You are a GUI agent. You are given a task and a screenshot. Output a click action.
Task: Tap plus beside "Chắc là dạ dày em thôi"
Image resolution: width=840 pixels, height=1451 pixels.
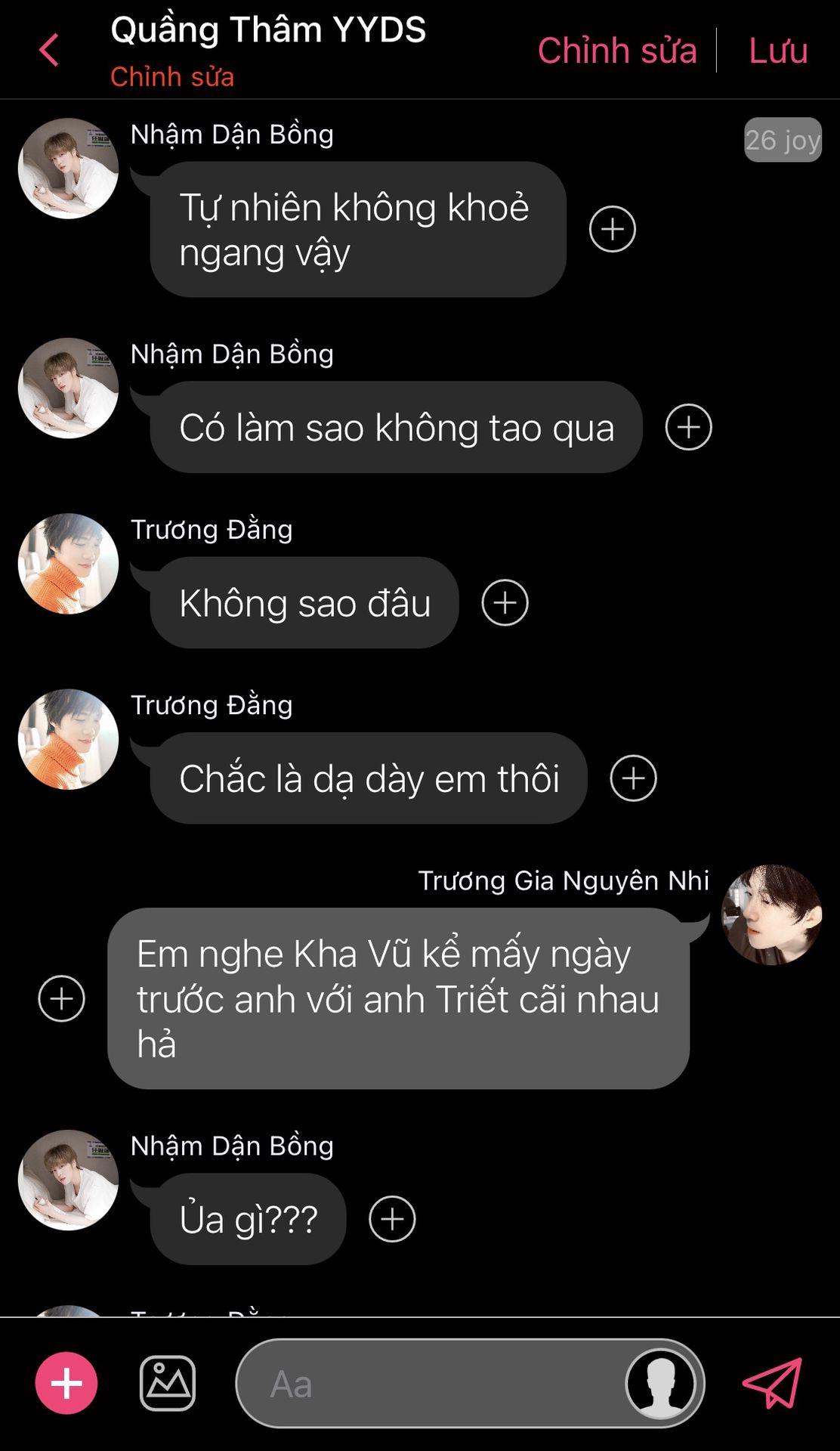[x=633, y=778]
